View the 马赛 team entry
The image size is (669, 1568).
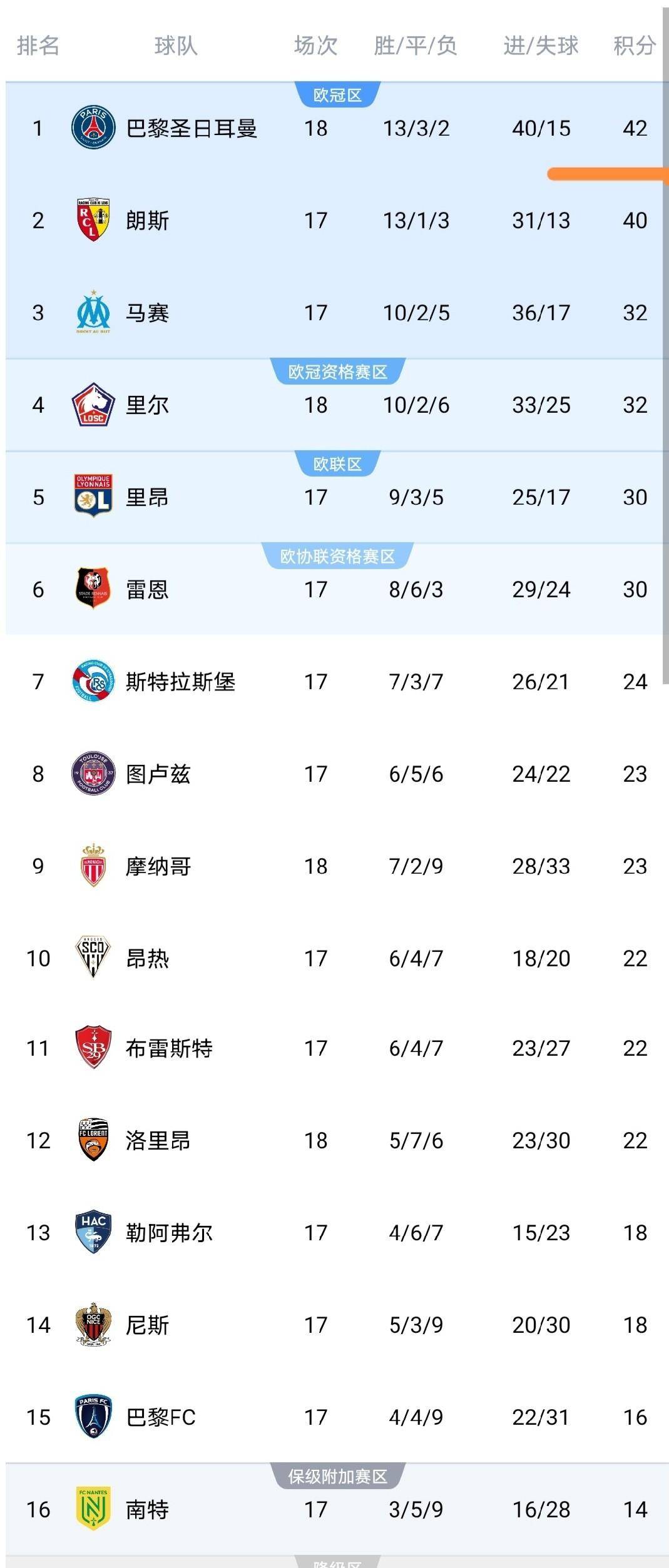click(148, 313)
